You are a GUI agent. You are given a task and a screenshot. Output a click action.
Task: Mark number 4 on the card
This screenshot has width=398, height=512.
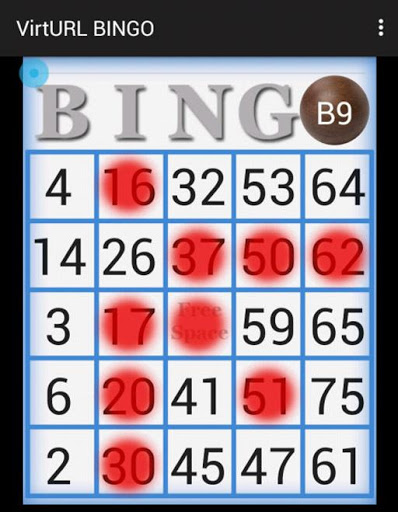[x=62, y=186]
